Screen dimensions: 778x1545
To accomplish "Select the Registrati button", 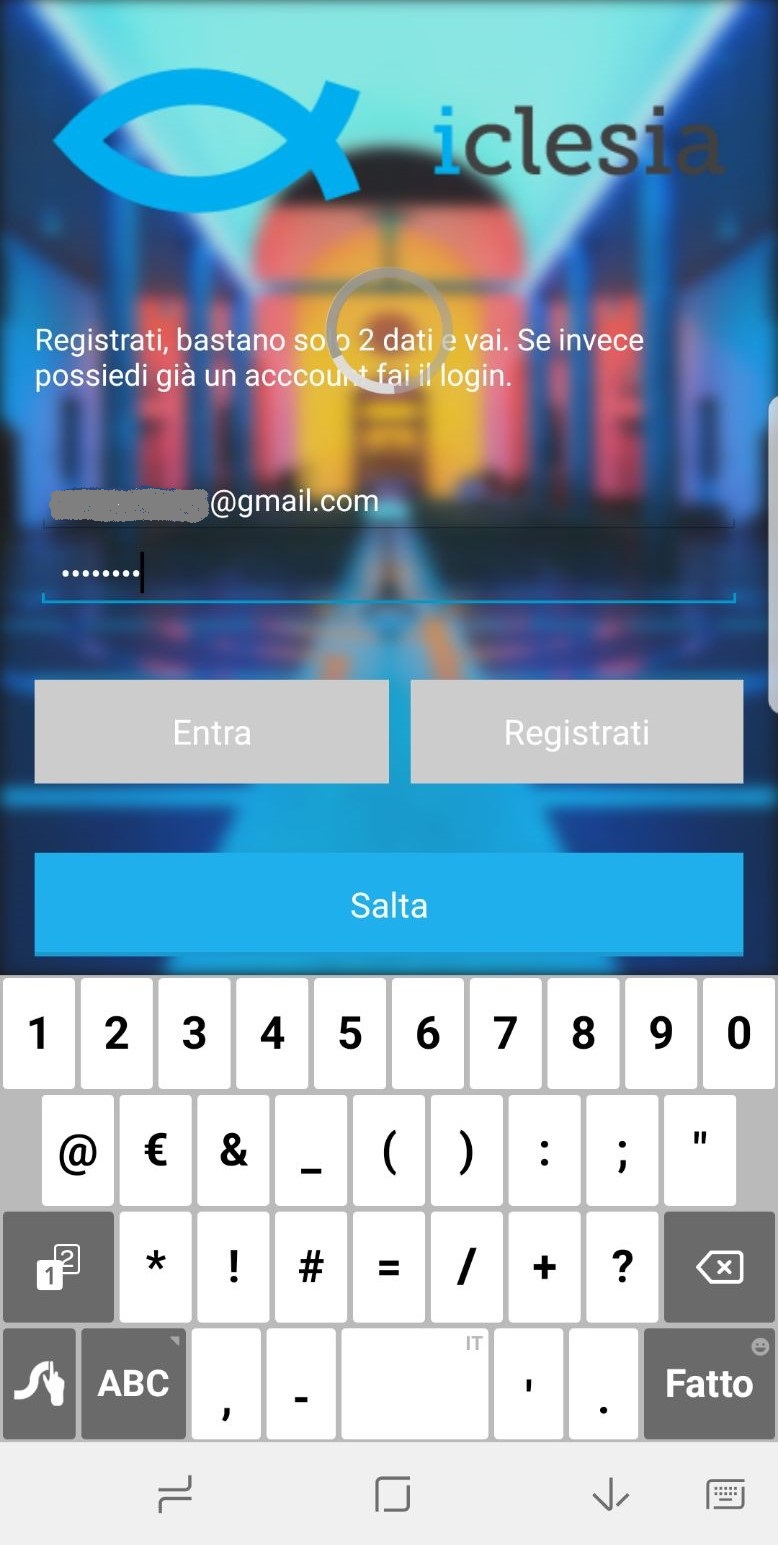I will coord(577,732).
